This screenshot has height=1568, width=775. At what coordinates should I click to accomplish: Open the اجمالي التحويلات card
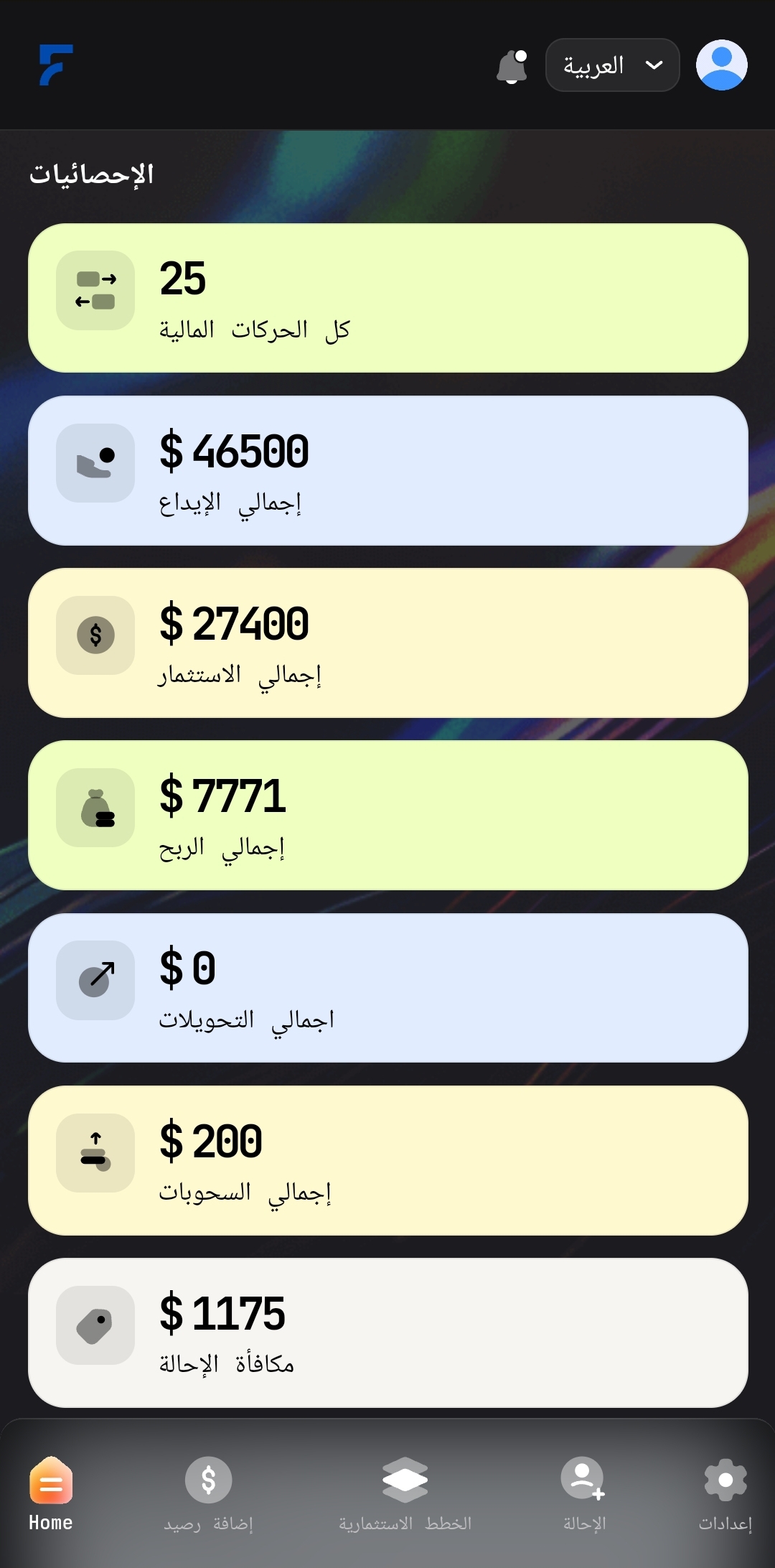pos(387,987)
